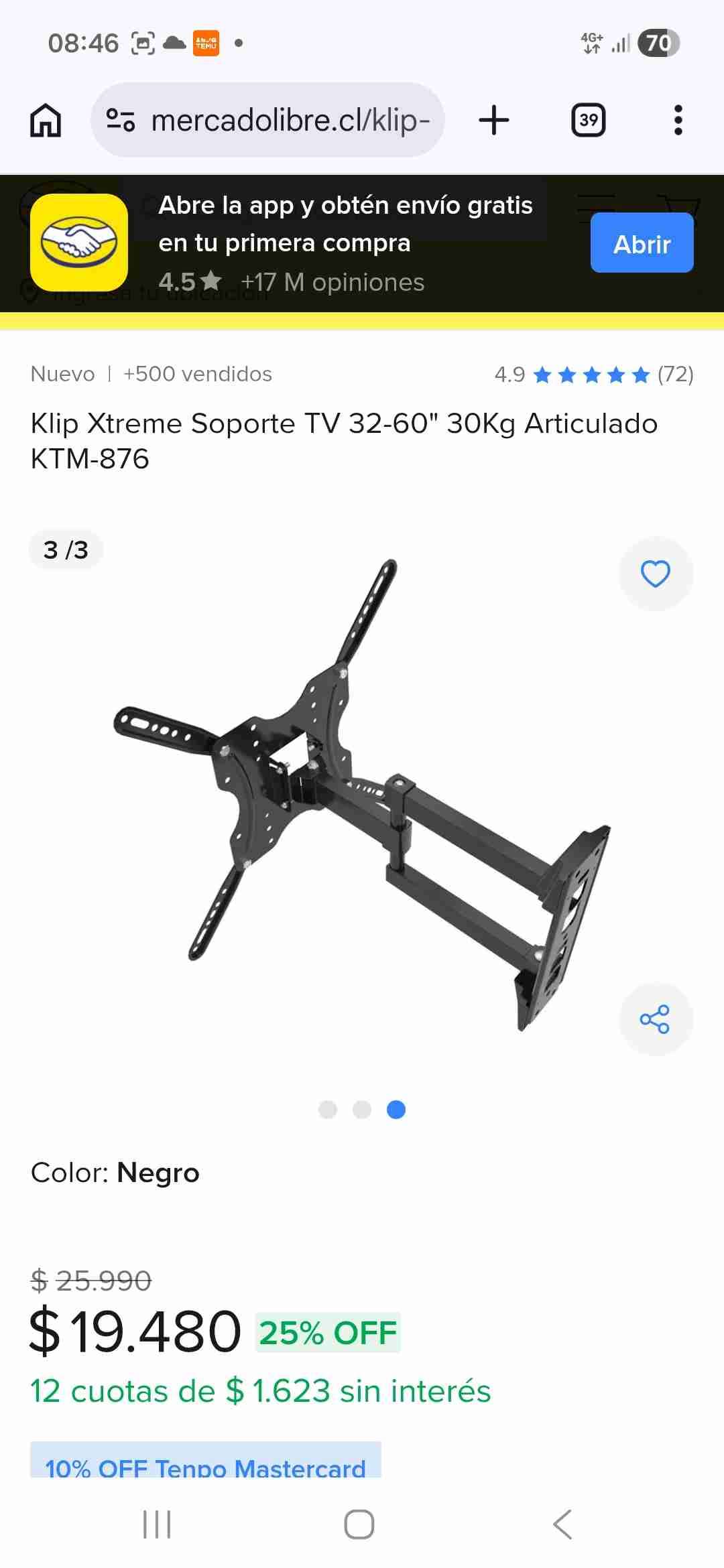Open a new browser tab with the plus icon
Image resolution: width=724 pixels, height=1568 pixels.
pyautogui.click(x=493, y=119)
